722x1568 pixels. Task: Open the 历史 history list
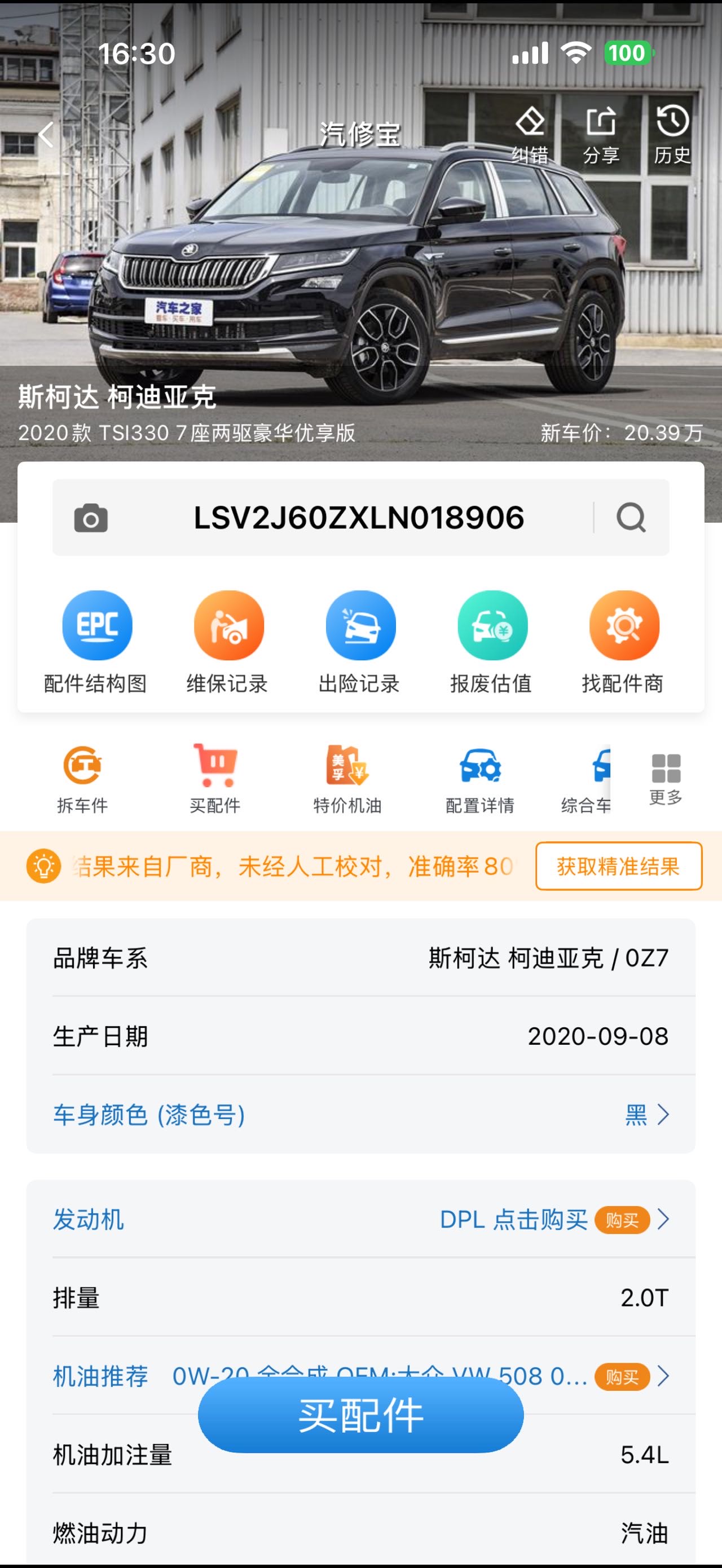pos(672,135)
